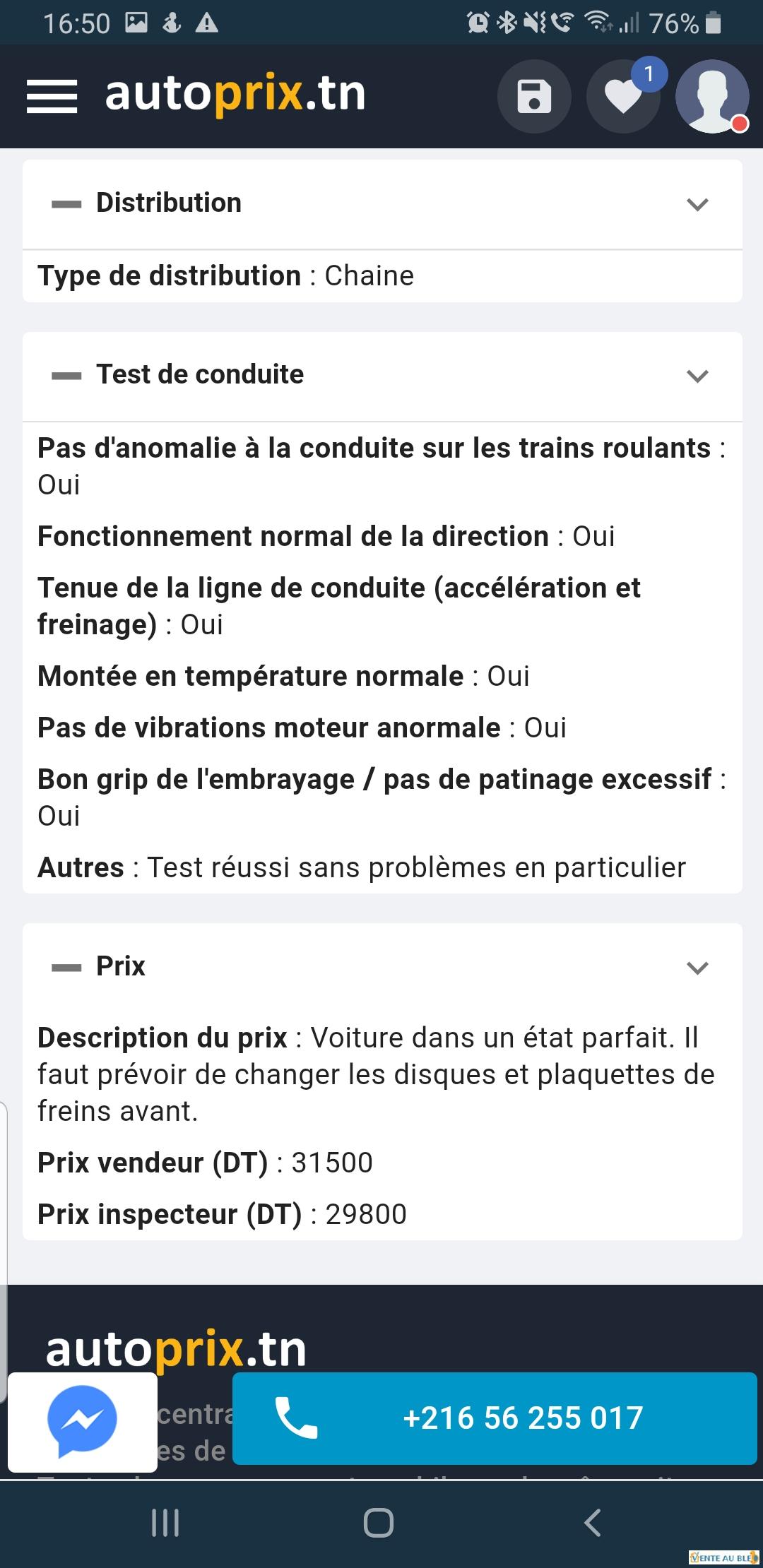Image resolution: width=763 pixels, height=1568 pixels.
Task: Open favorites heart icon
Action: [623, 97]
